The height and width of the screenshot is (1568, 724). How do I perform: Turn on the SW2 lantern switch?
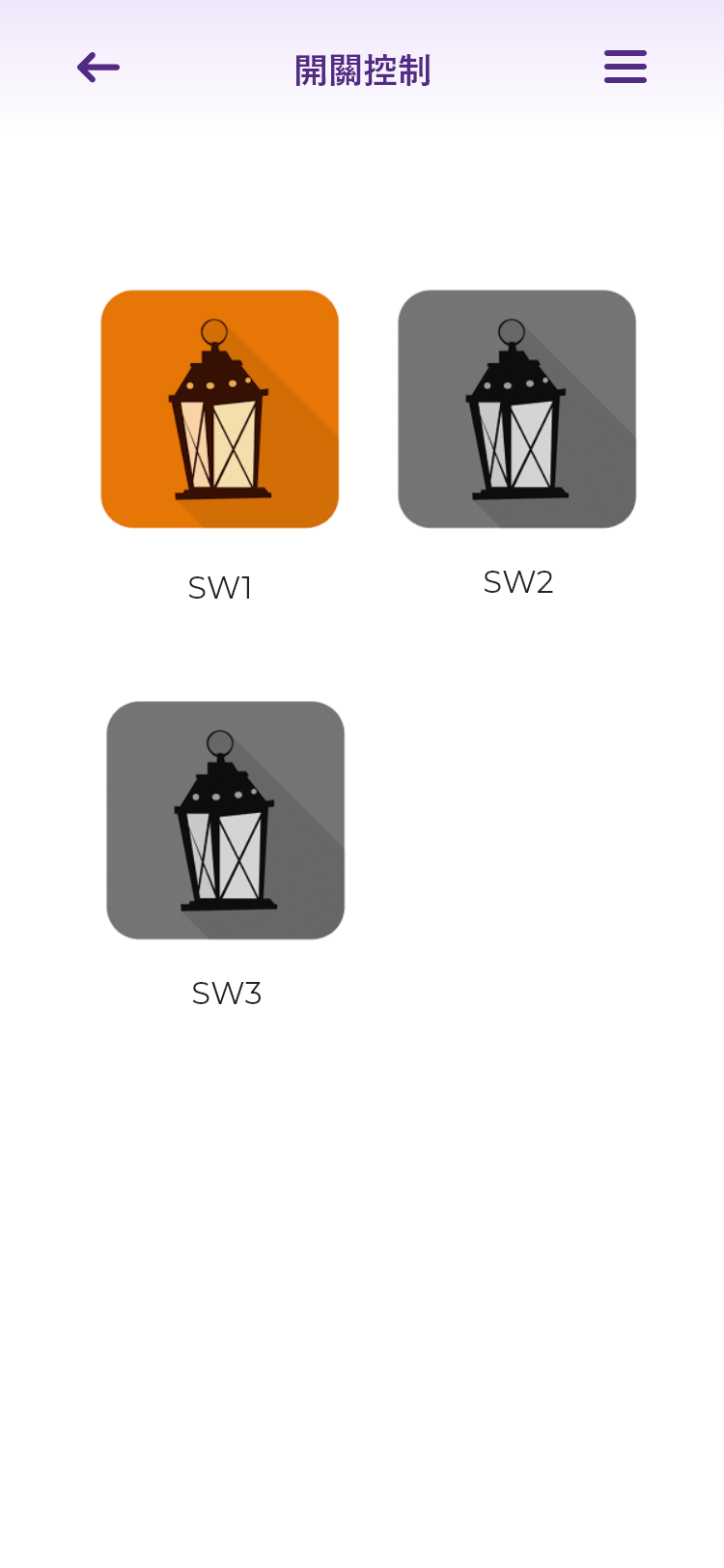(x=516, y=409)
